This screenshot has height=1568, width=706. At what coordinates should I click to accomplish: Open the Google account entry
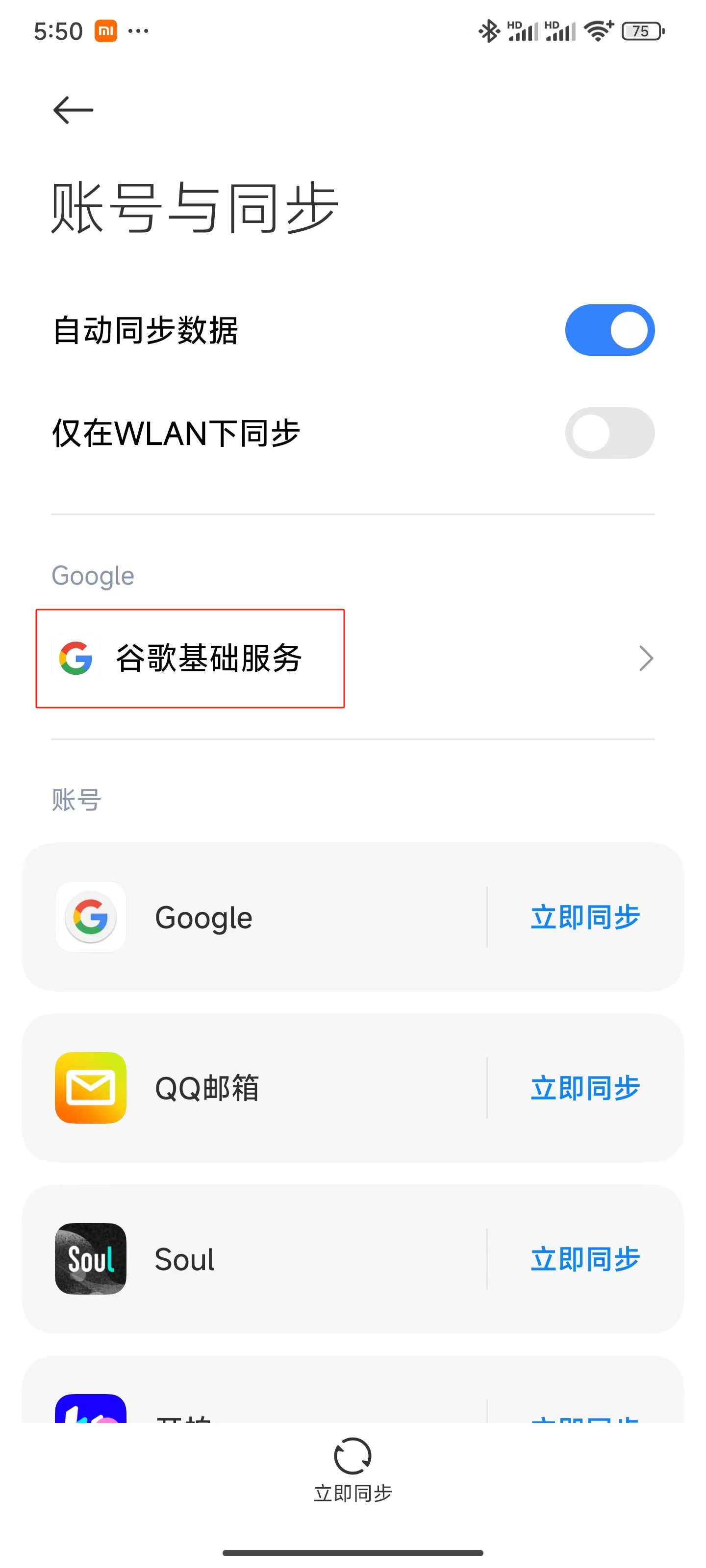coord(254,917)
